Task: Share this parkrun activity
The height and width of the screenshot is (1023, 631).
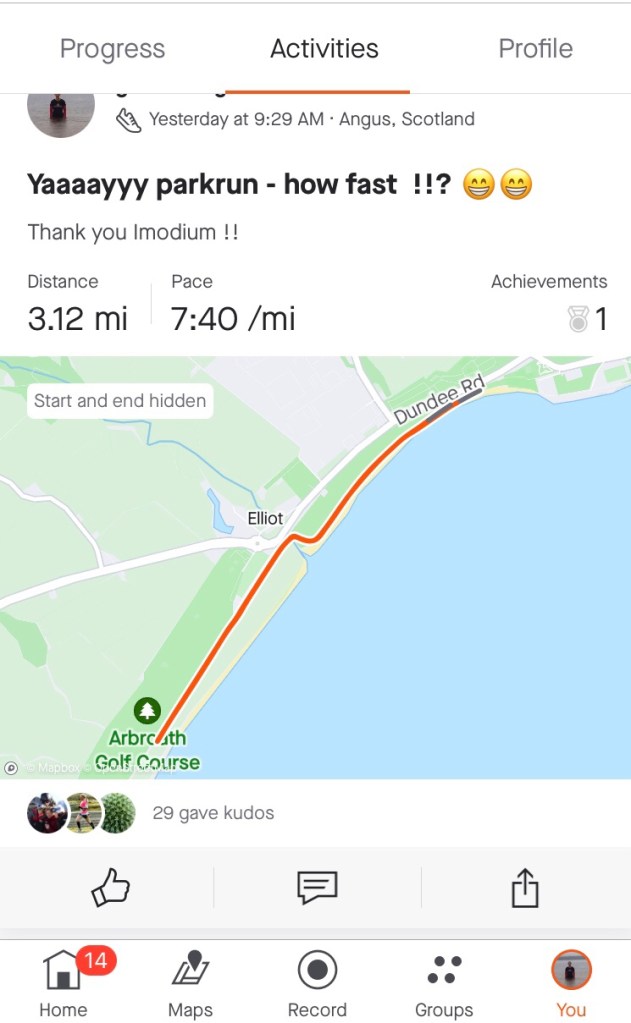Action: [x=525, y=887]
